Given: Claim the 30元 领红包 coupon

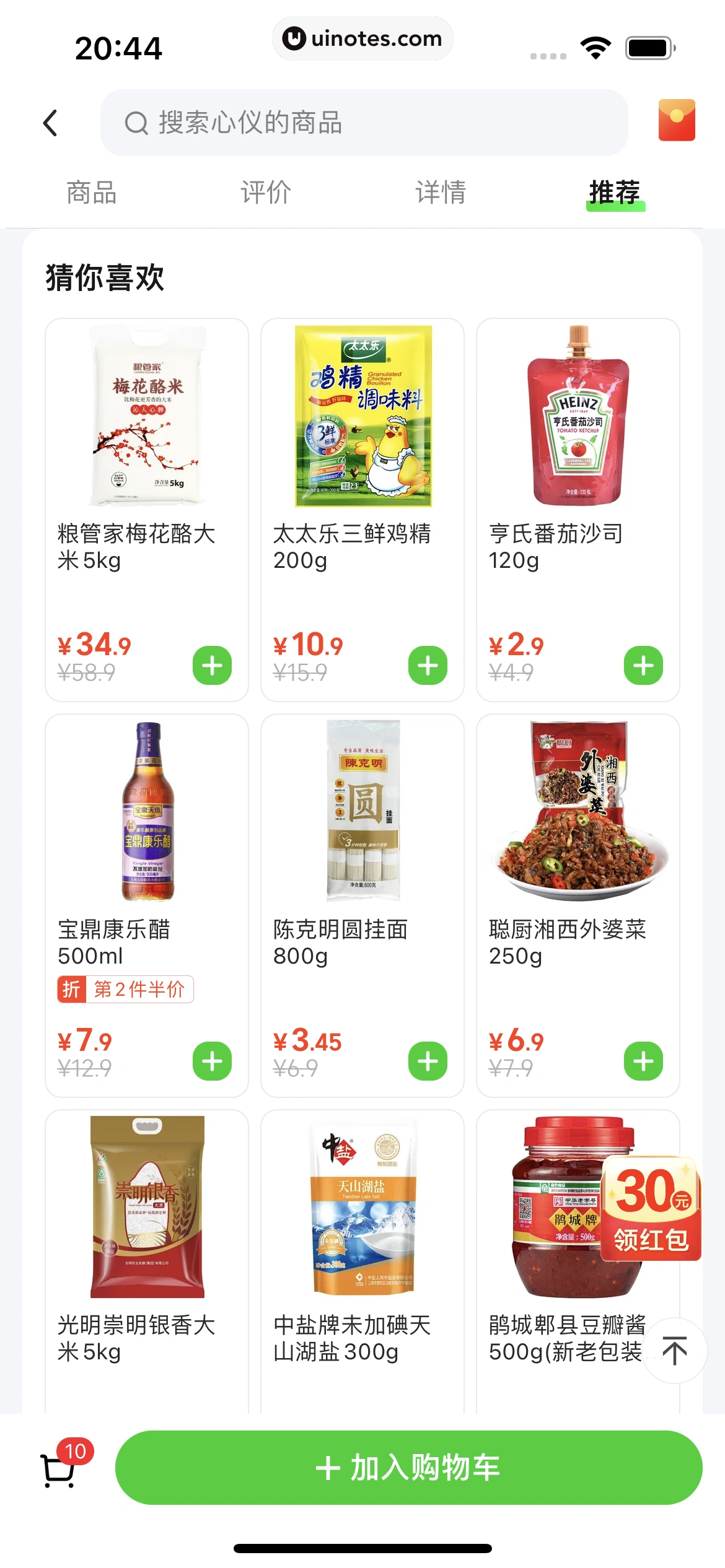Looking at the screenshot, I should point(651,1208).
